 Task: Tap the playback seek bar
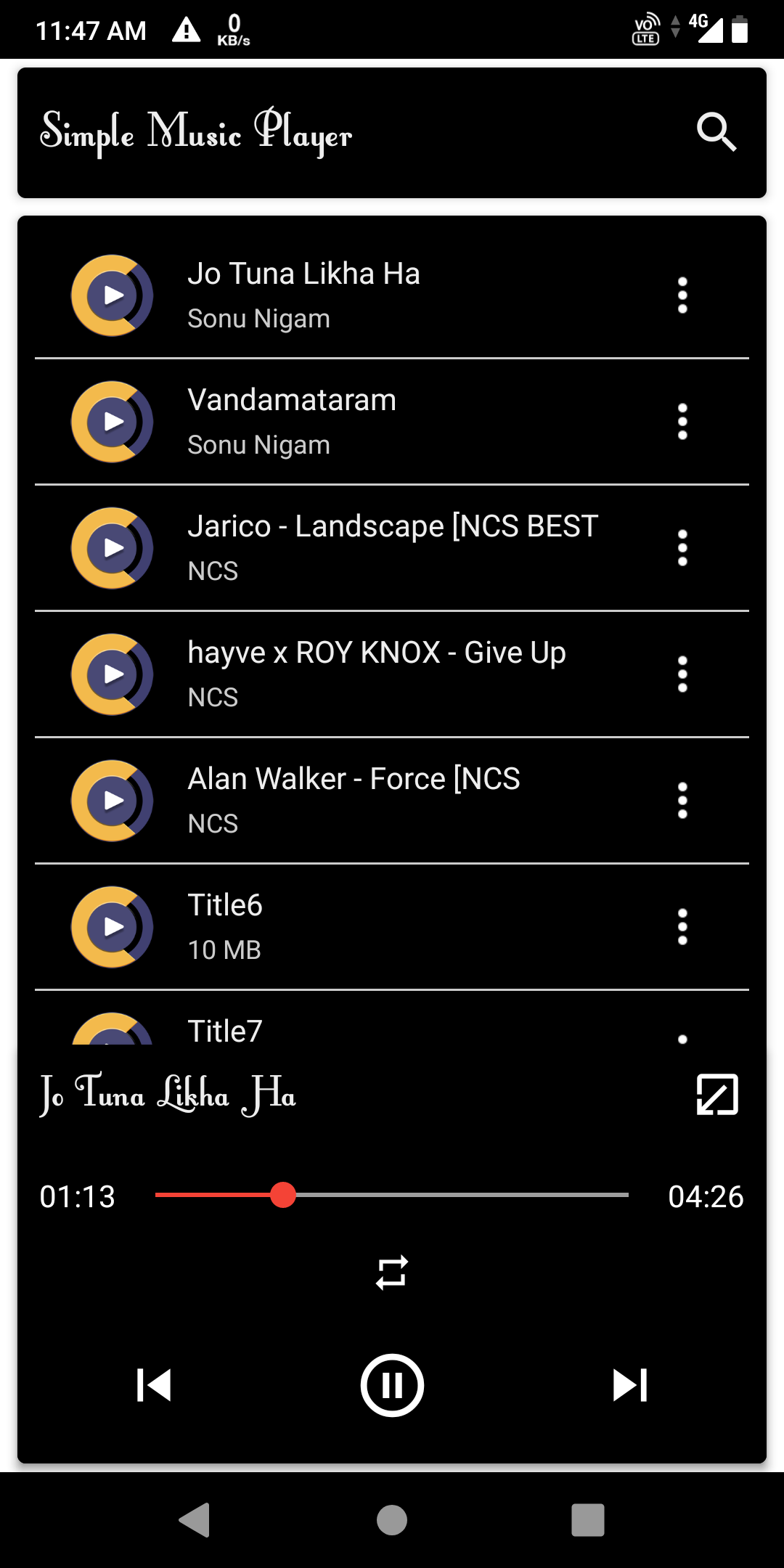[x=392, y=1195]
